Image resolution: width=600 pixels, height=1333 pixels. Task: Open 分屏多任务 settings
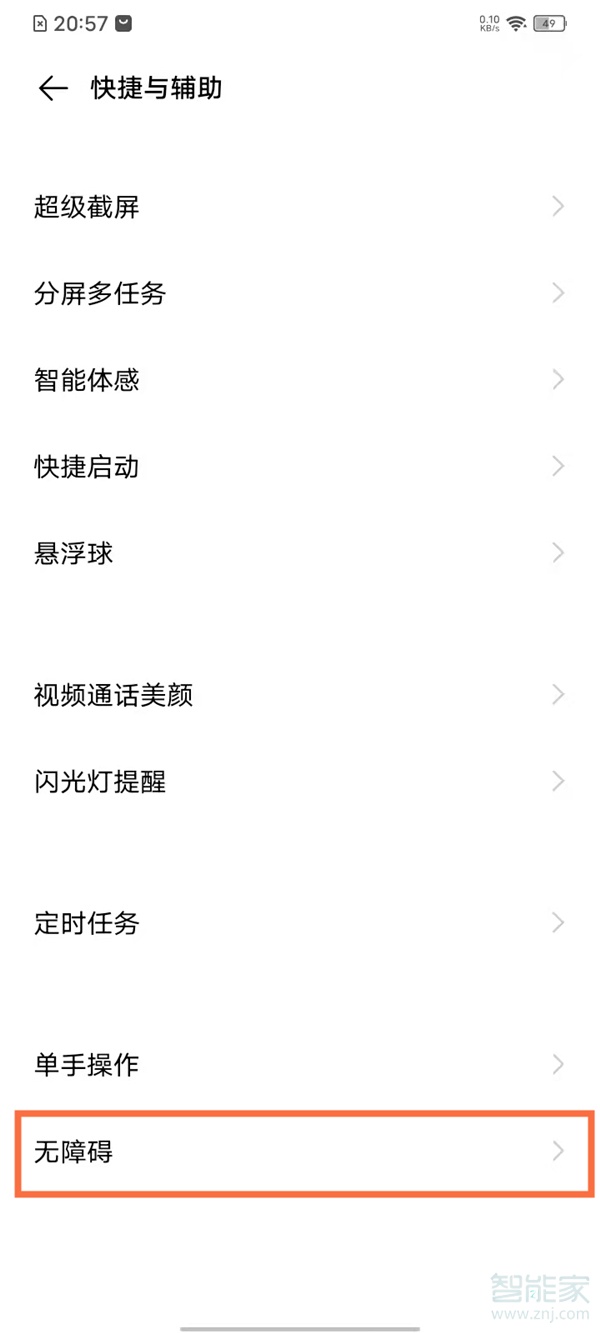tap(300, 293)
